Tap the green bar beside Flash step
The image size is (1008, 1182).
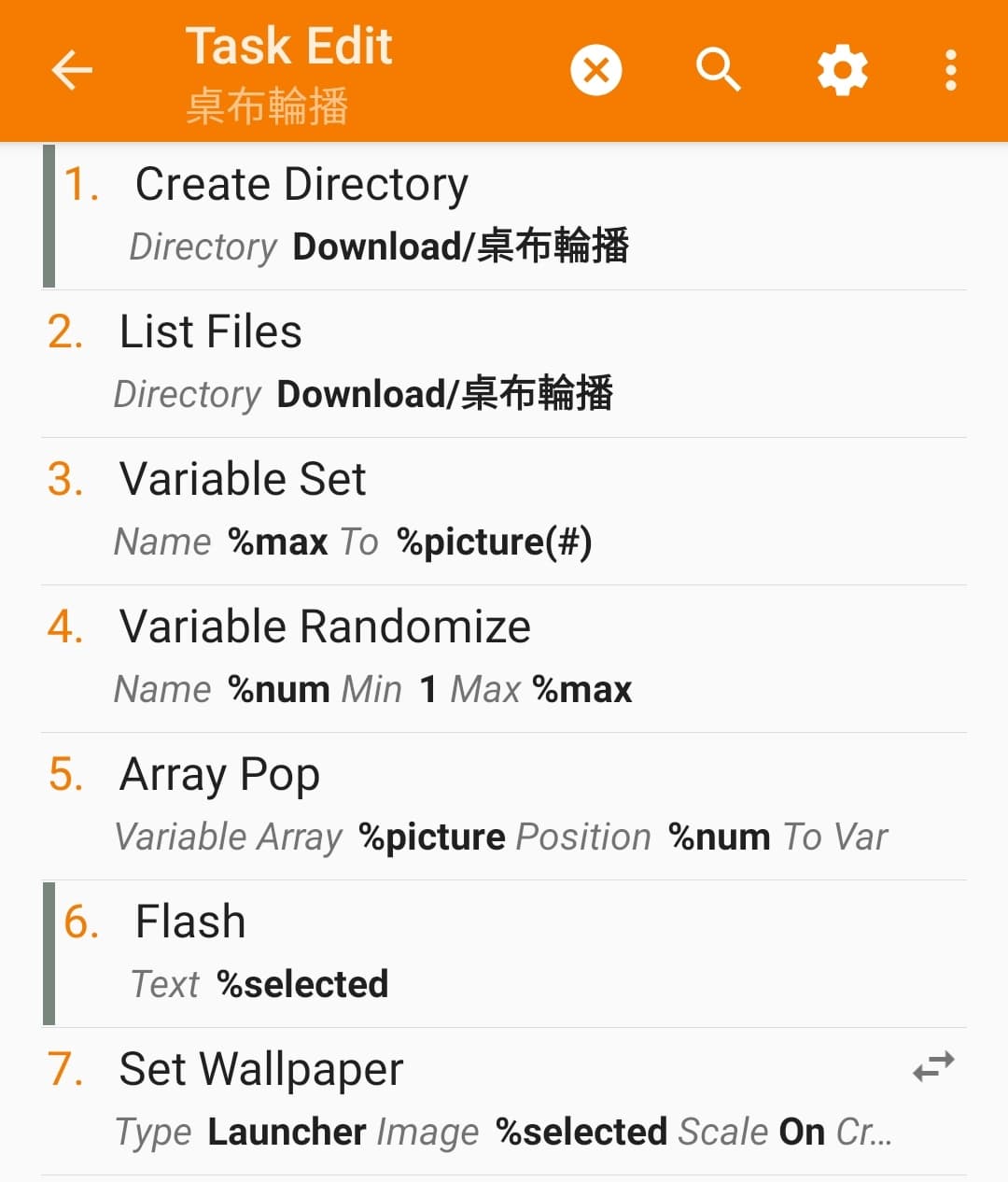click(49, 950)
